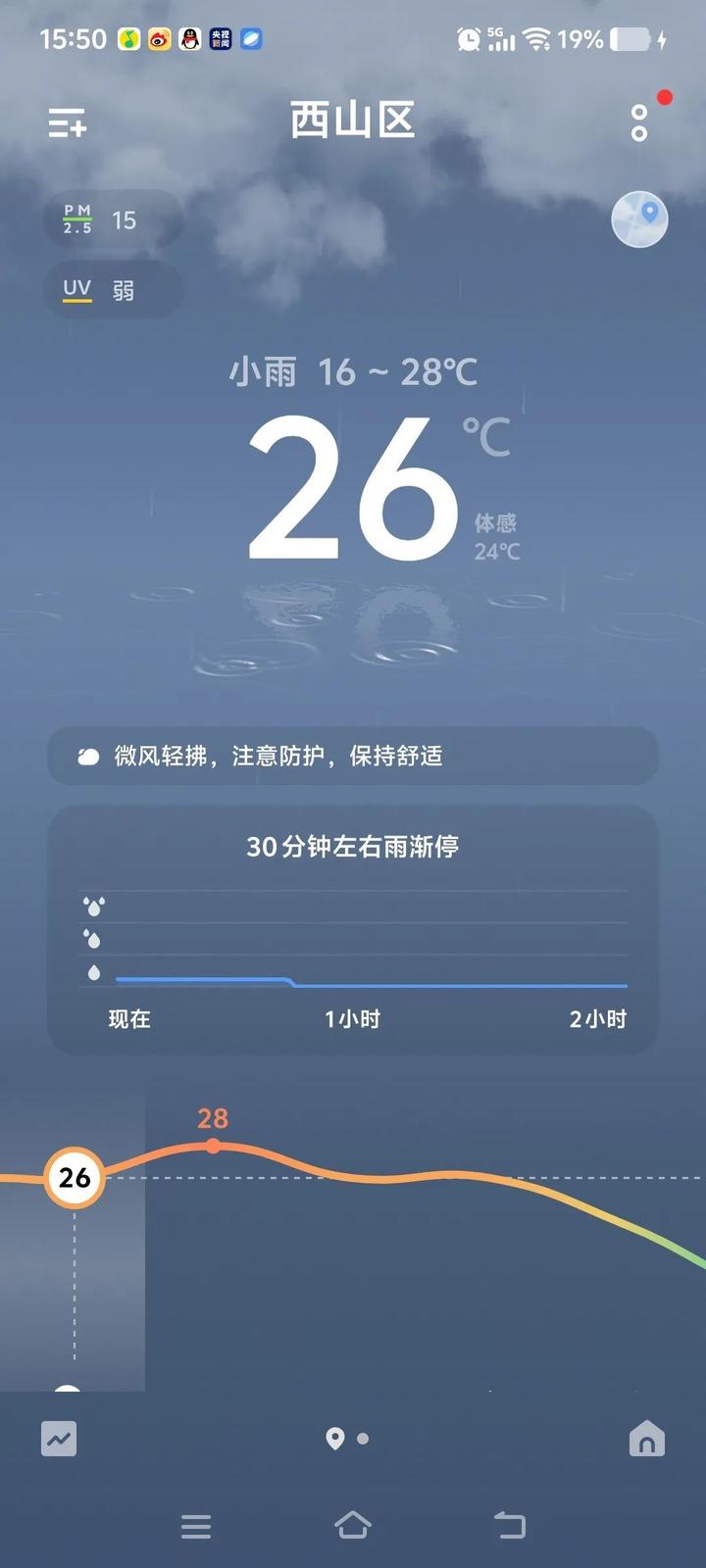Image resolution: width=706 pixels, height=1568 pixels.
Task: Open the 30分钟左右雨渐停 rain forecast card
Action: [352, 929]
